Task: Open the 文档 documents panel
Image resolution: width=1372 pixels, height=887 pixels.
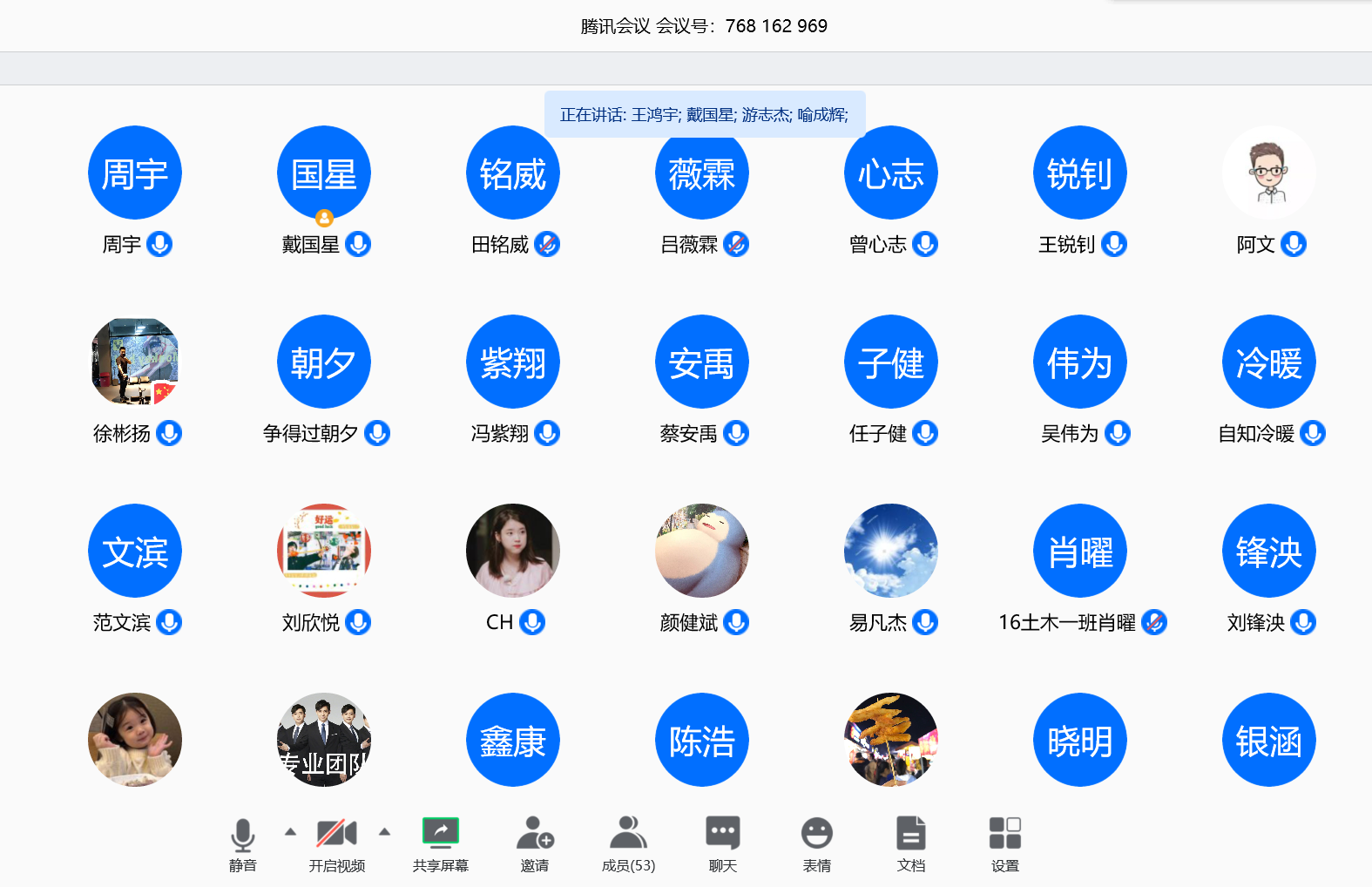Action: click(910, 842)
